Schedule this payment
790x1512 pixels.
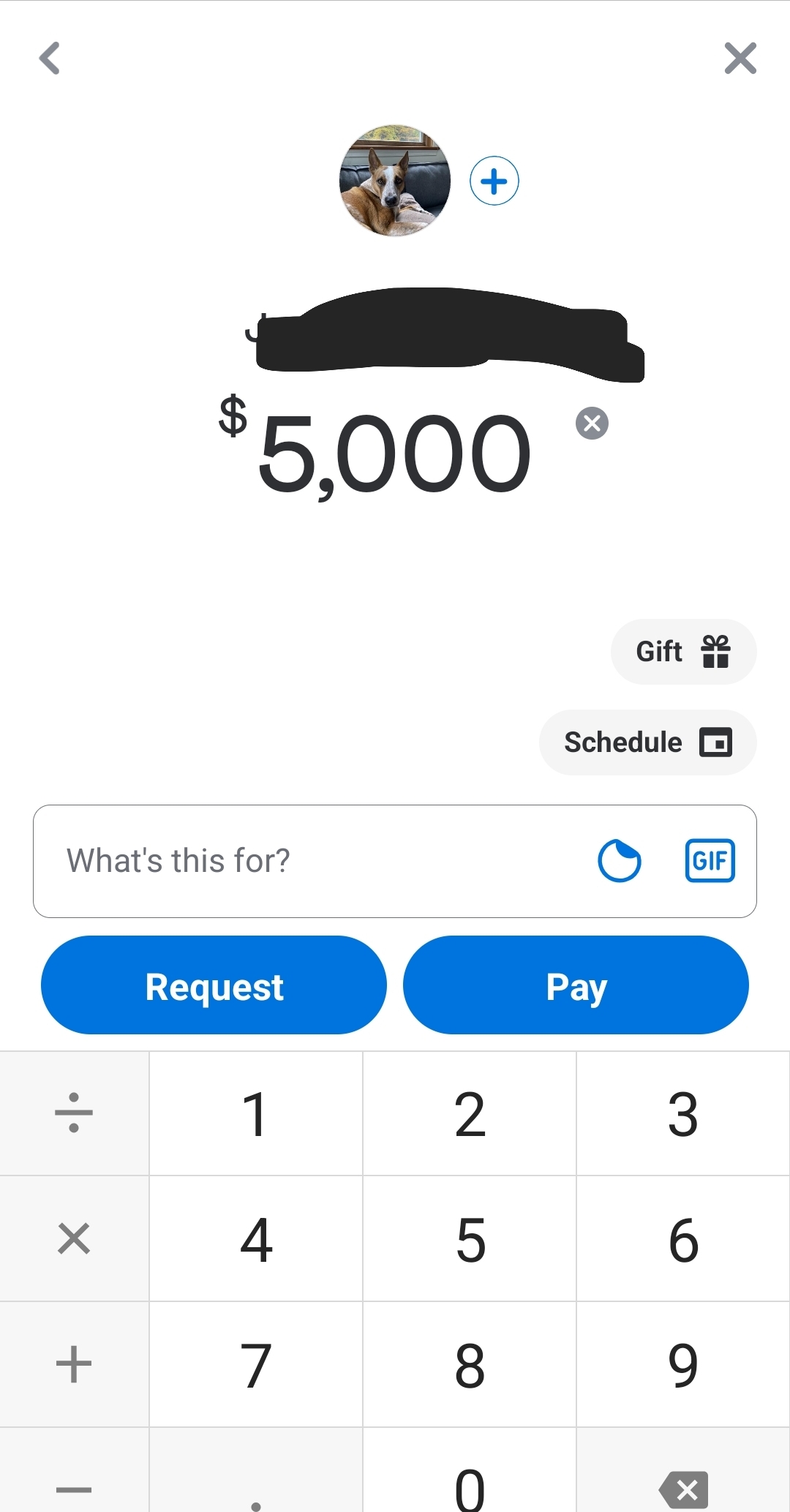647,742
